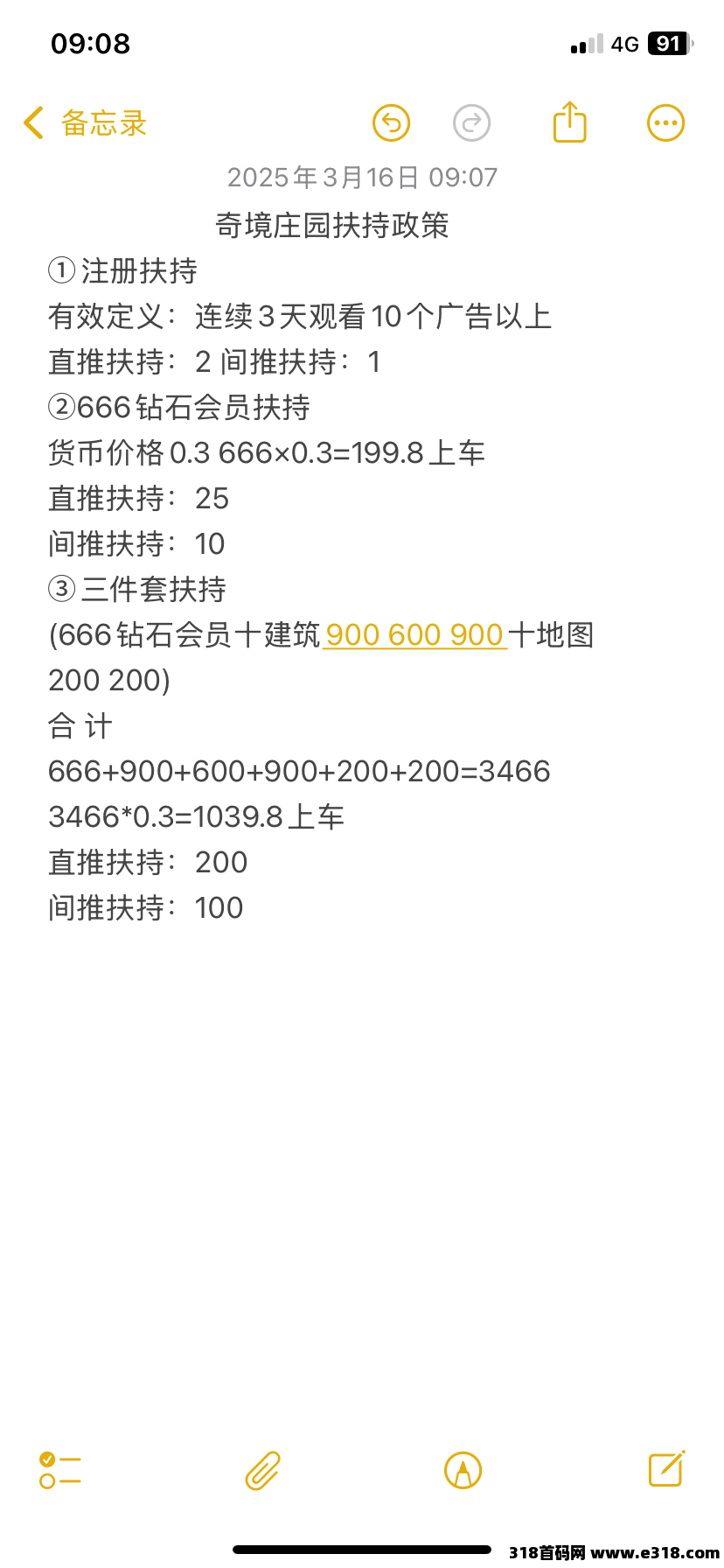Image resolution: width=724 pixels, height=1568 pixels.
Task: Share this note
Action: click(x=570, y=122)
